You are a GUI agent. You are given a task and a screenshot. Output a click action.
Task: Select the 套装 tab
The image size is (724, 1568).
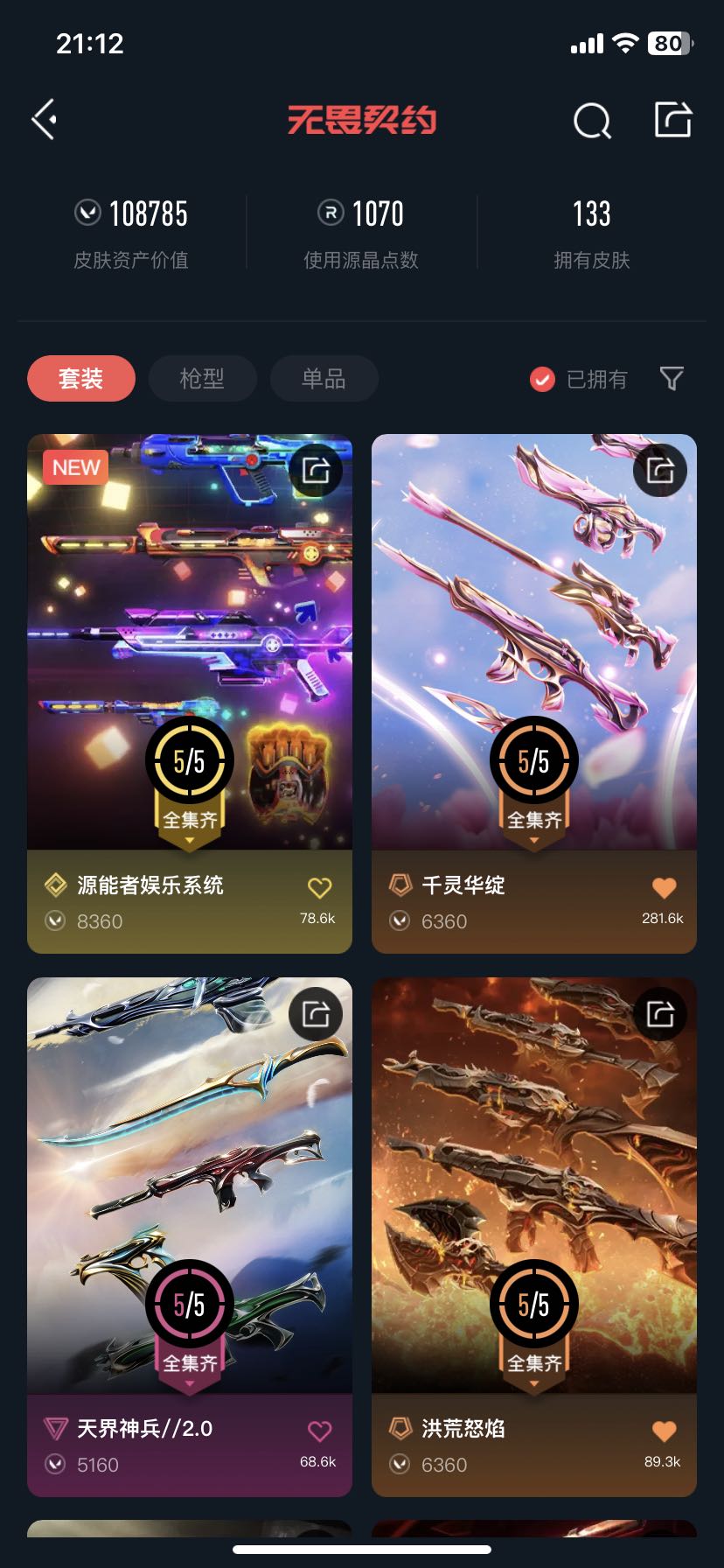[81, 378]
